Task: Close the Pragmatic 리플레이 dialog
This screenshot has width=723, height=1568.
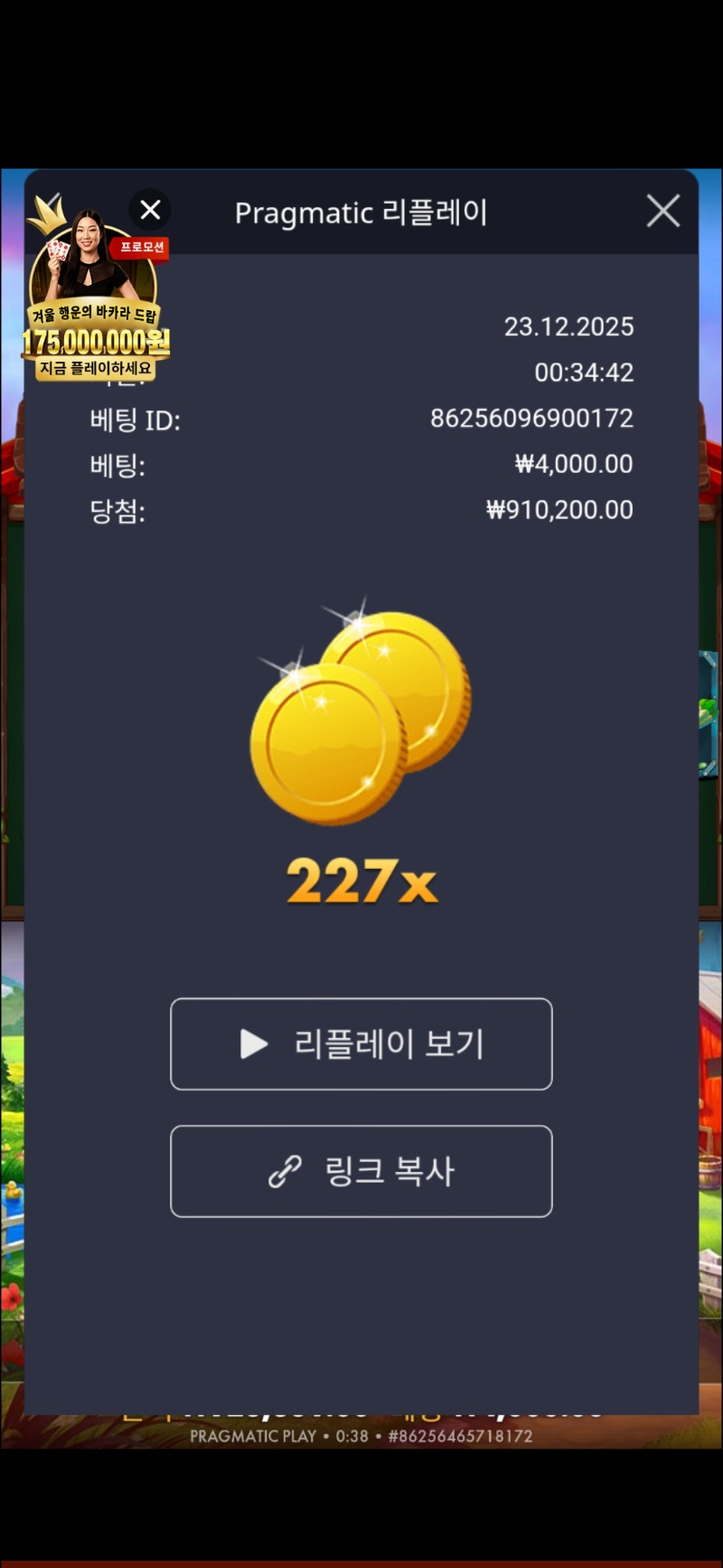Action: point(662,212)
